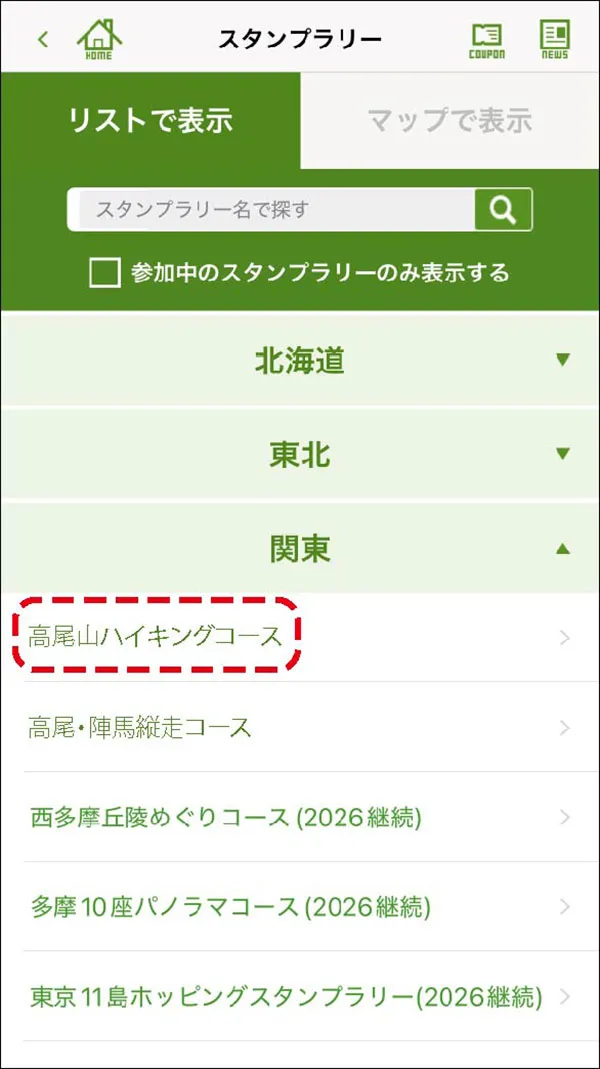The height and width of the screenshot is (1069, 600).
Task: Expand the 北海道 region section
Action: pos(300,360)
